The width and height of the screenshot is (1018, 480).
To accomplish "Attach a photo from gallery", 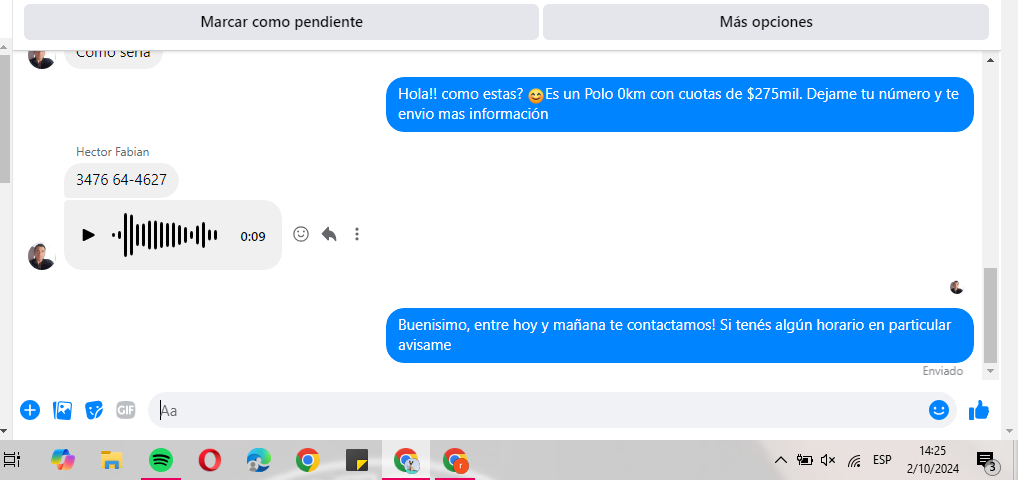I will pyautogui.click(x=62, y=410).
